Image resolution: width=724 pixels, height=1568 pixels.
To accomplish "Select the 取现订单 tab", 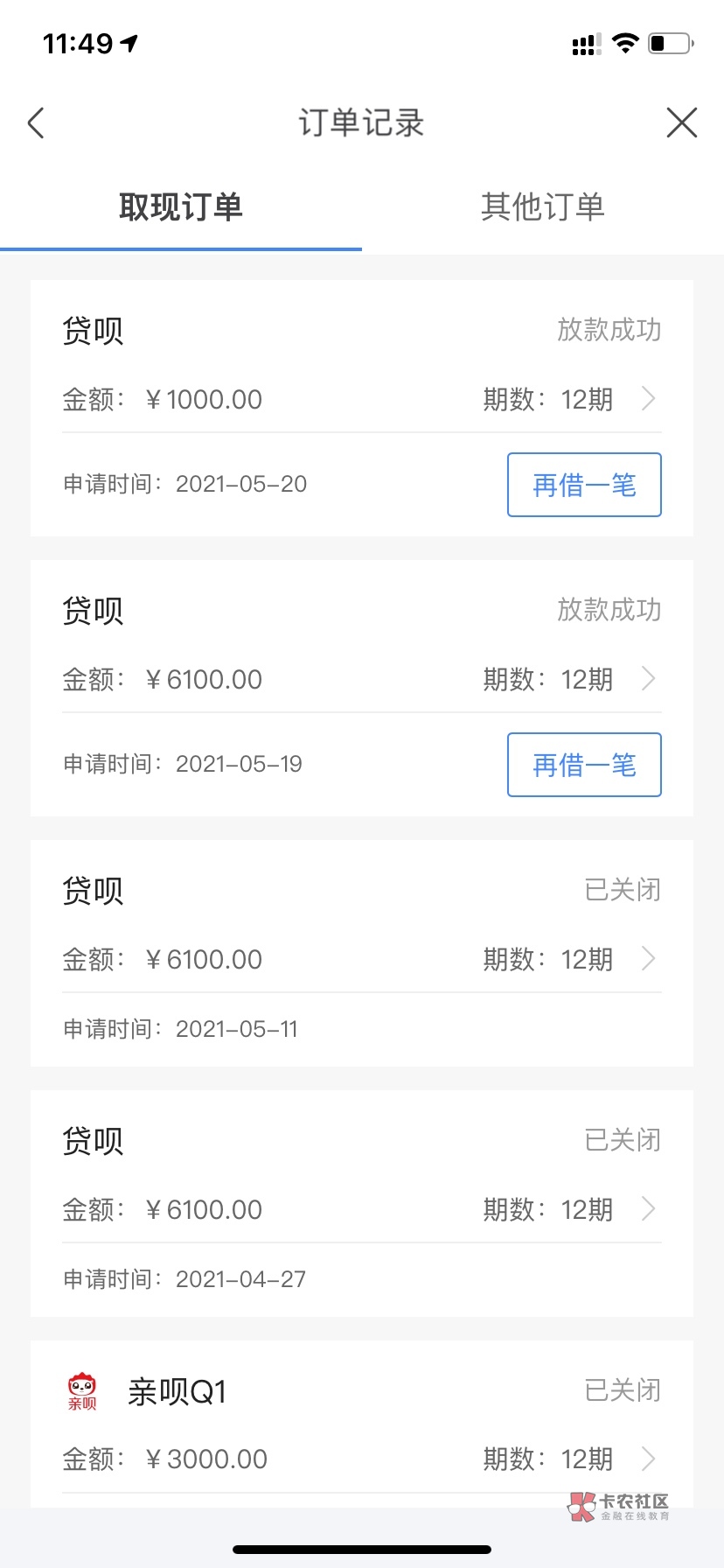I will [x=181, y=207].
